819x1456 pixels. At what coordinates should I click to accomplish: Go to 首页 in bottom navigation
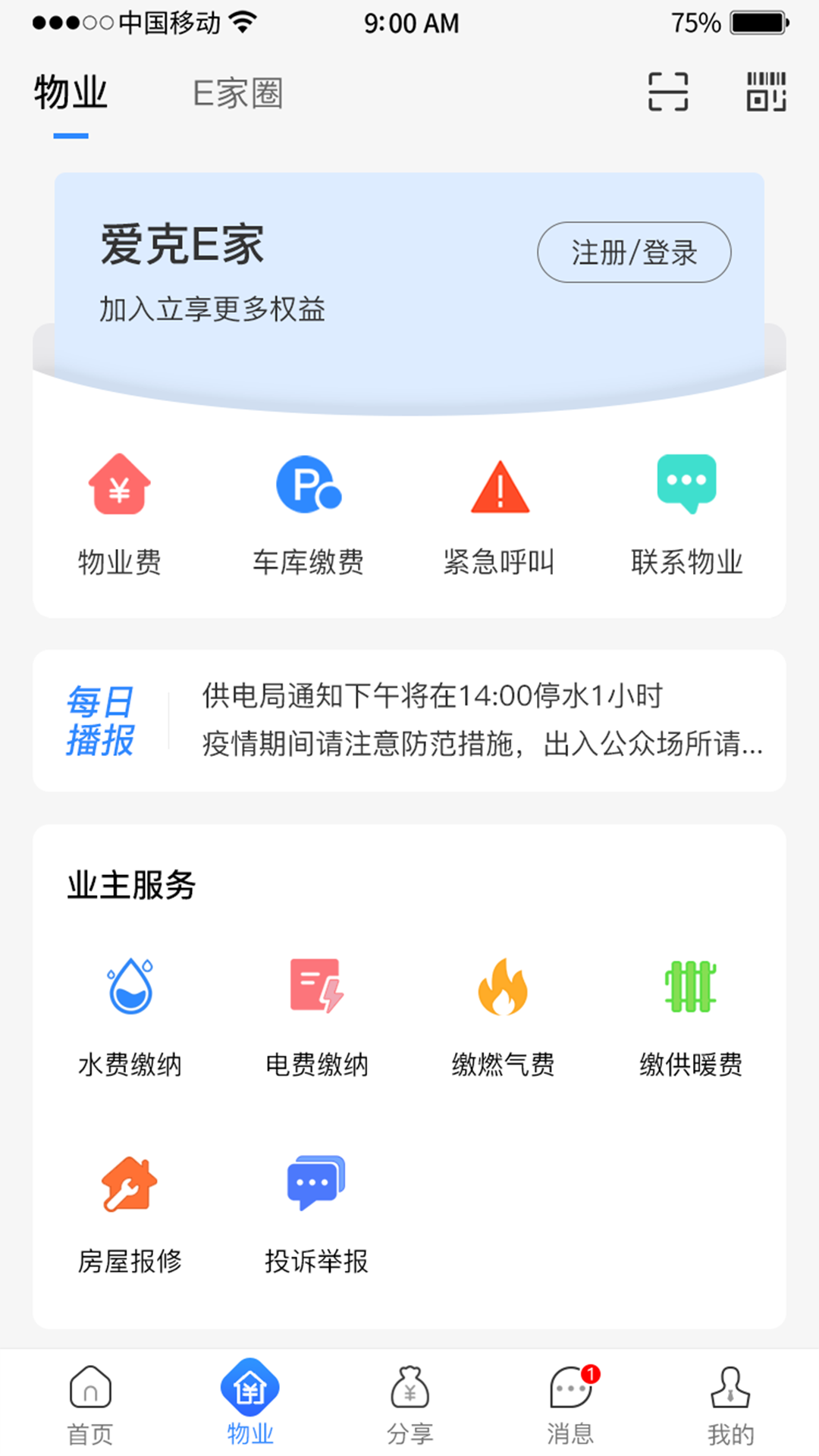point(91,1407)
